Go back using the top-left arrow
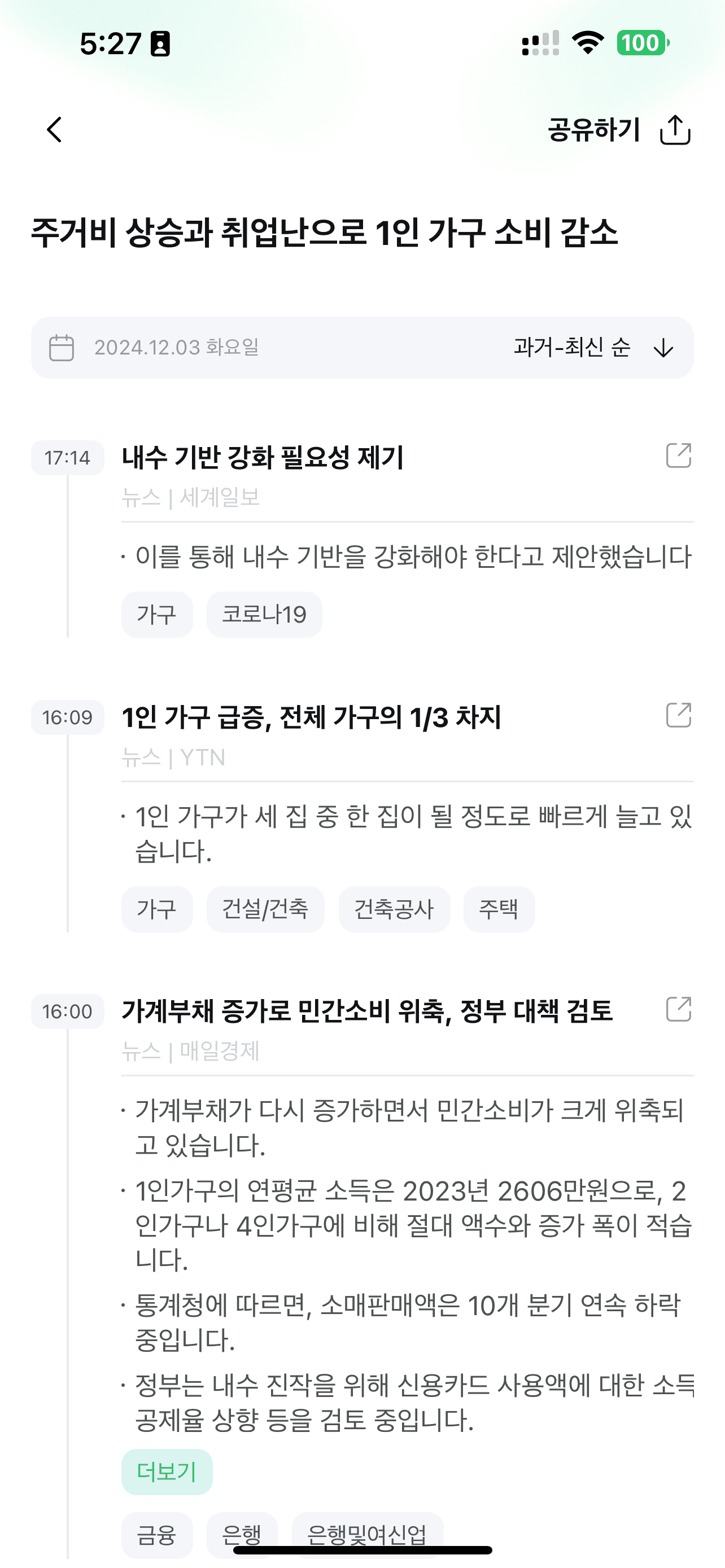The height and width of the screenshot is (1568, 725). point(54,130)
